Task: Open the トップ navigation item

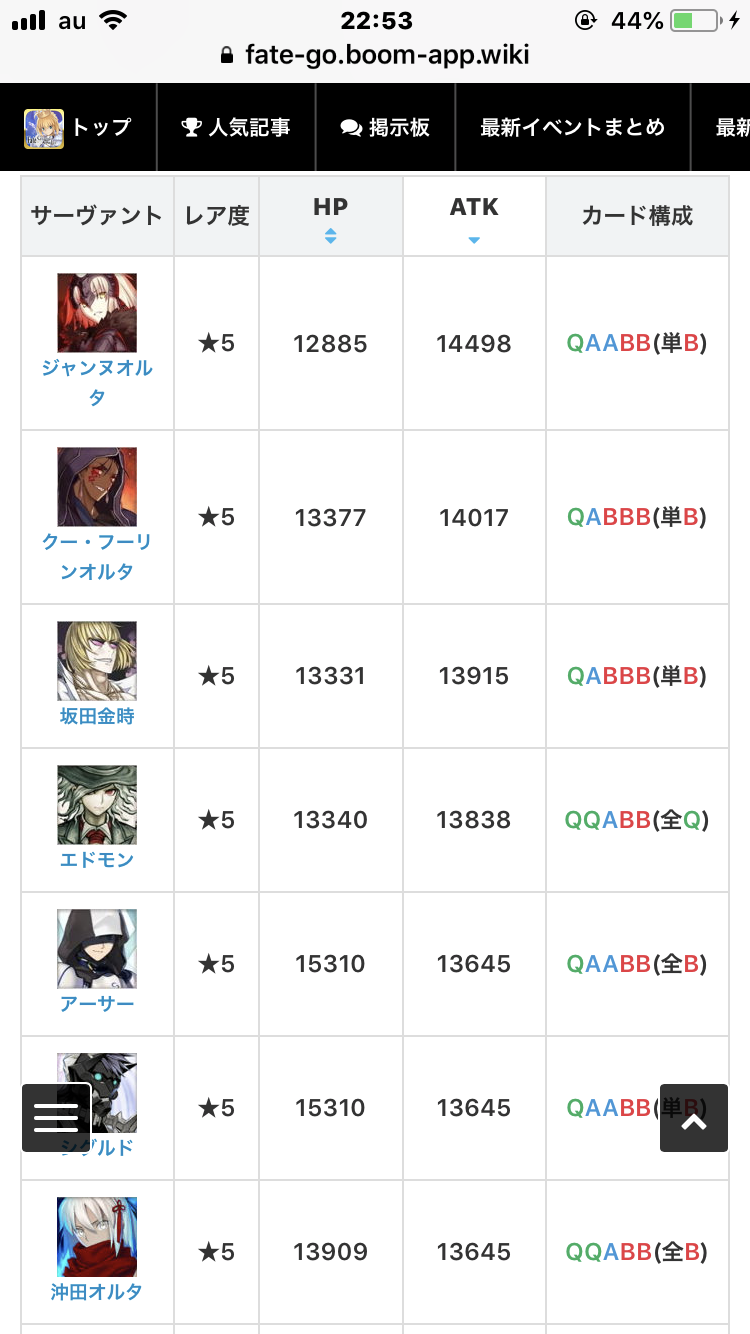Action: [x=78, y=127]
